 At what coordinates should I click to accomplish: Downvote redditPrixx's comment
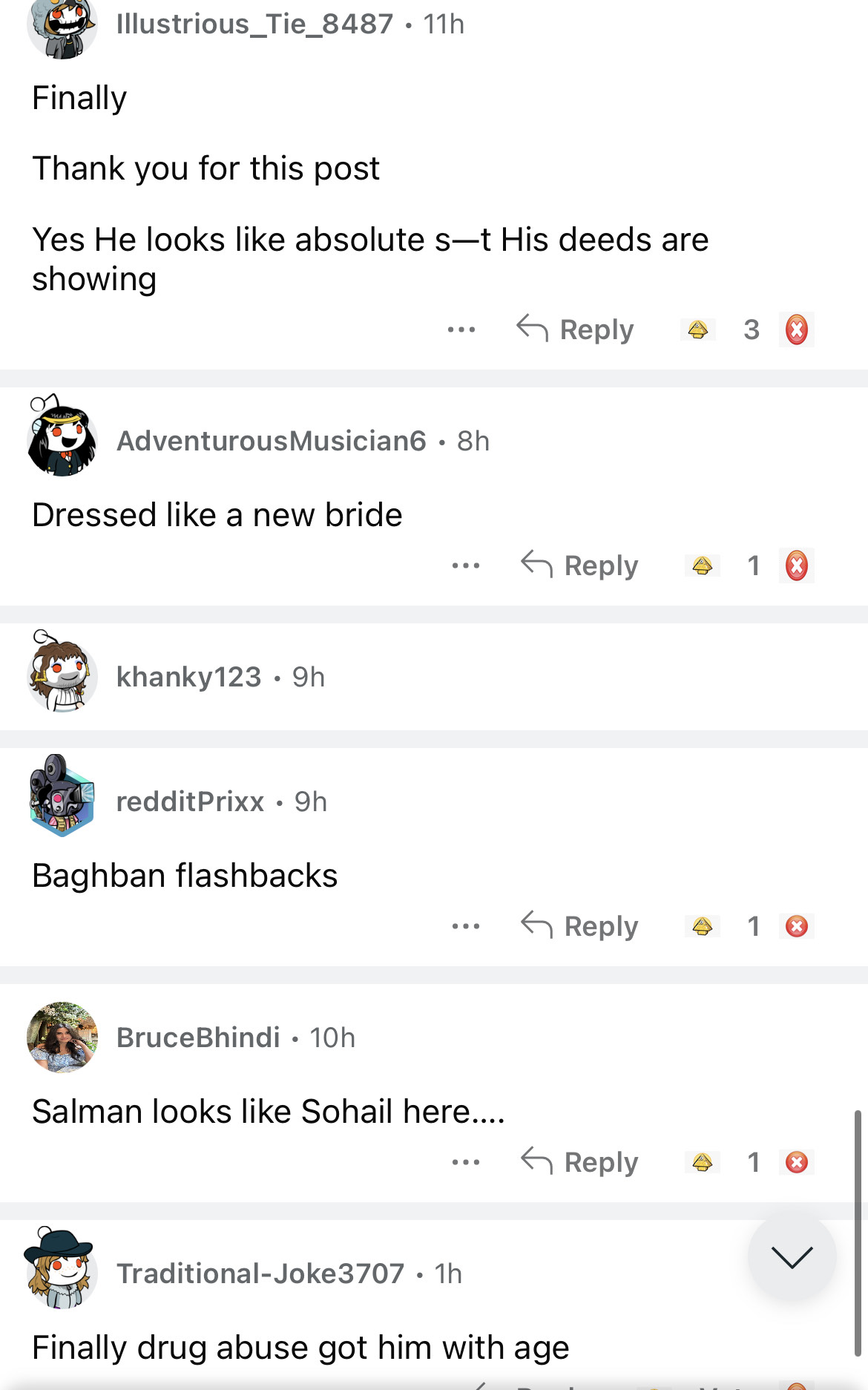tap(797, 926)
